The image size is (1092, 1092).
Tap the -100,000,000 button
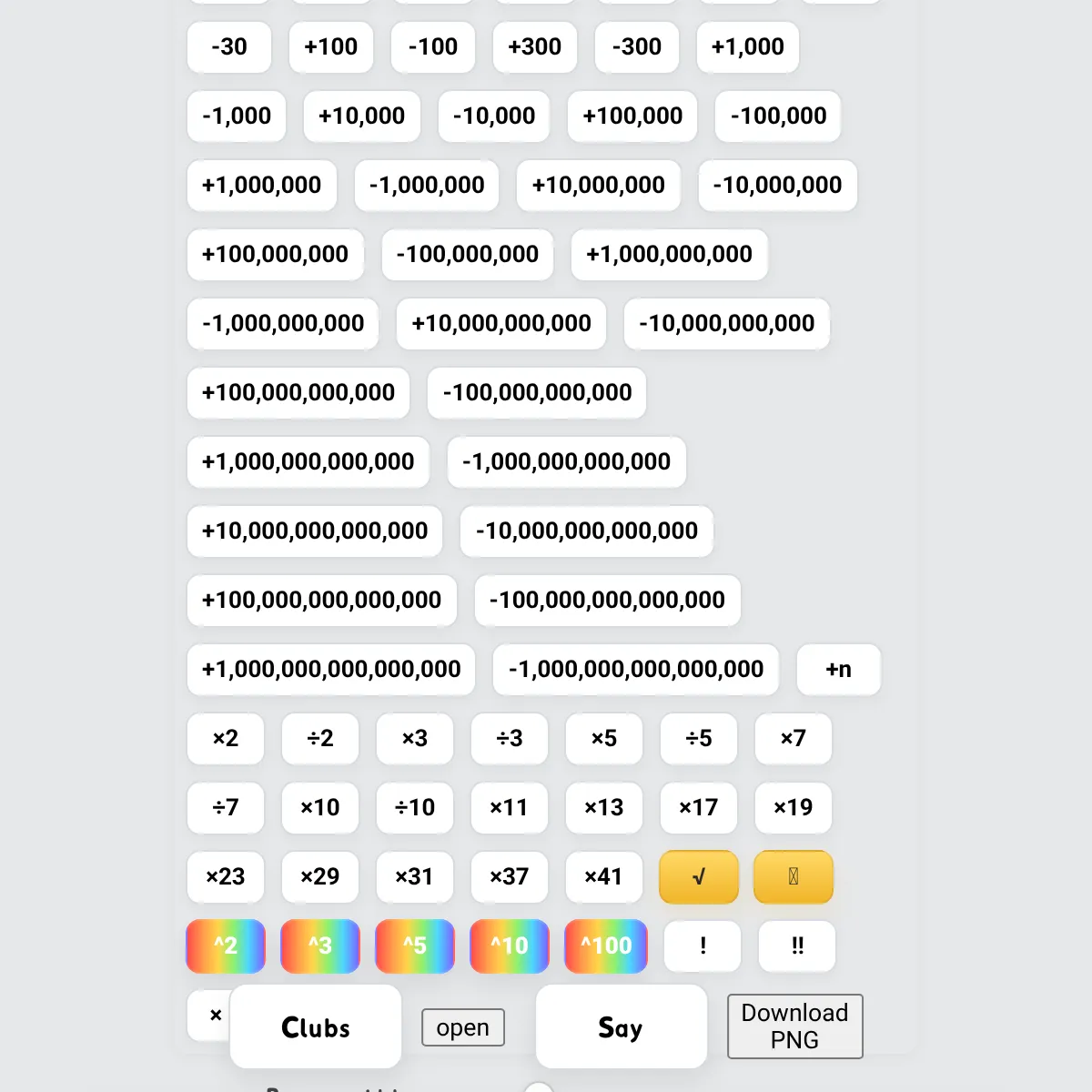click(468, 255)
